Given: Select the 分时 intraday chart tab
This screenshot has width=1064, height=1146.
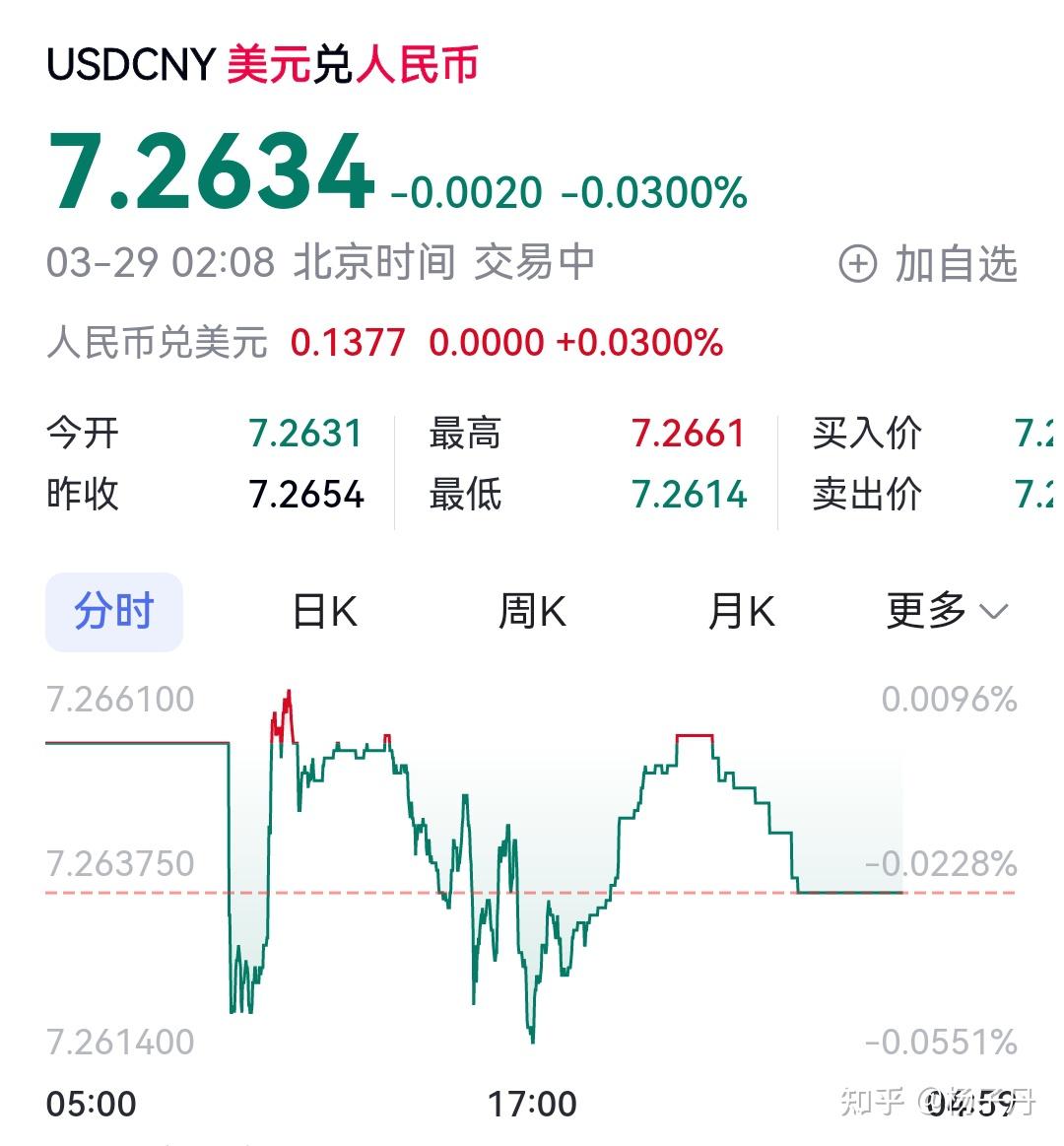Looking at the screenshot, I should point(113,611).
